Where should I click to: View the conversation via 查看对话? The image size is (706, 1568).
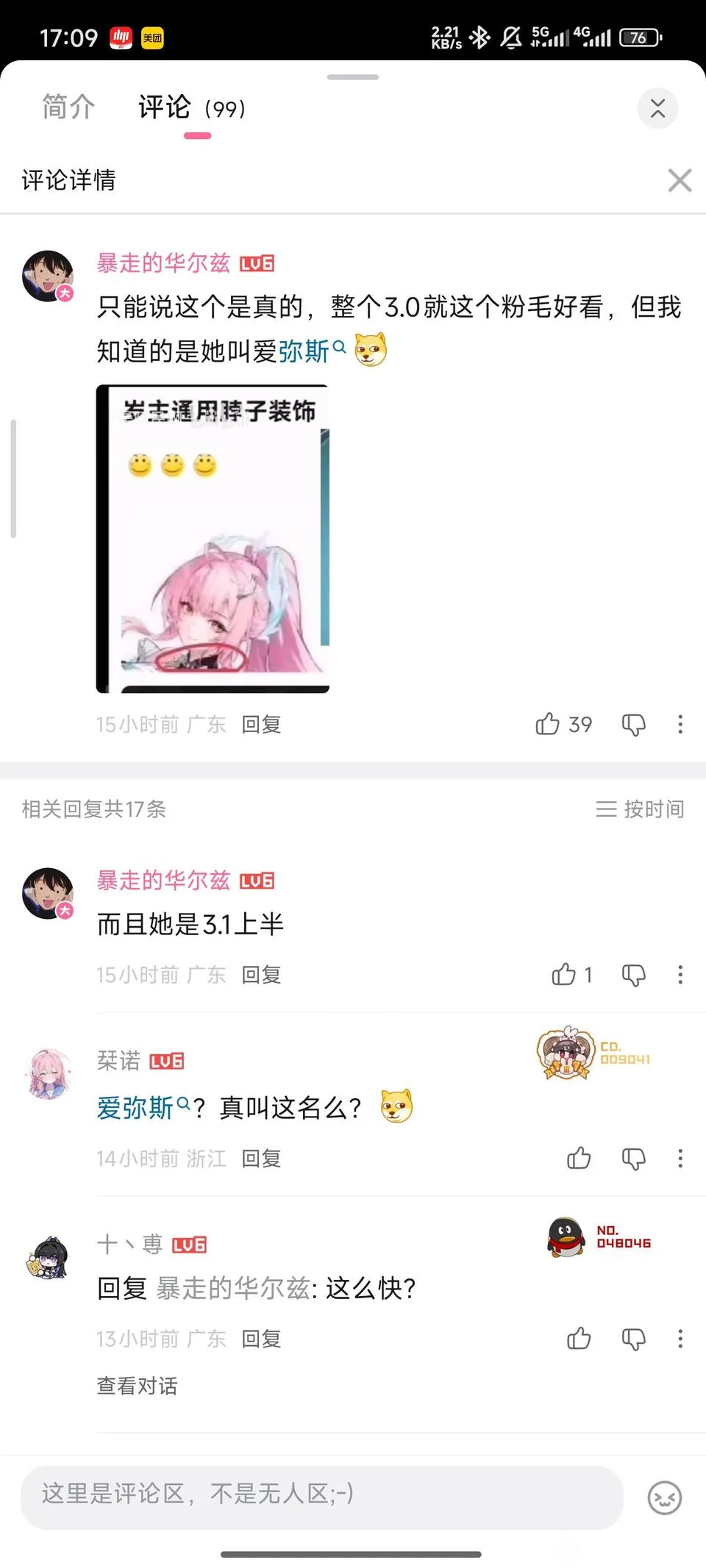tap(138, 1386)
